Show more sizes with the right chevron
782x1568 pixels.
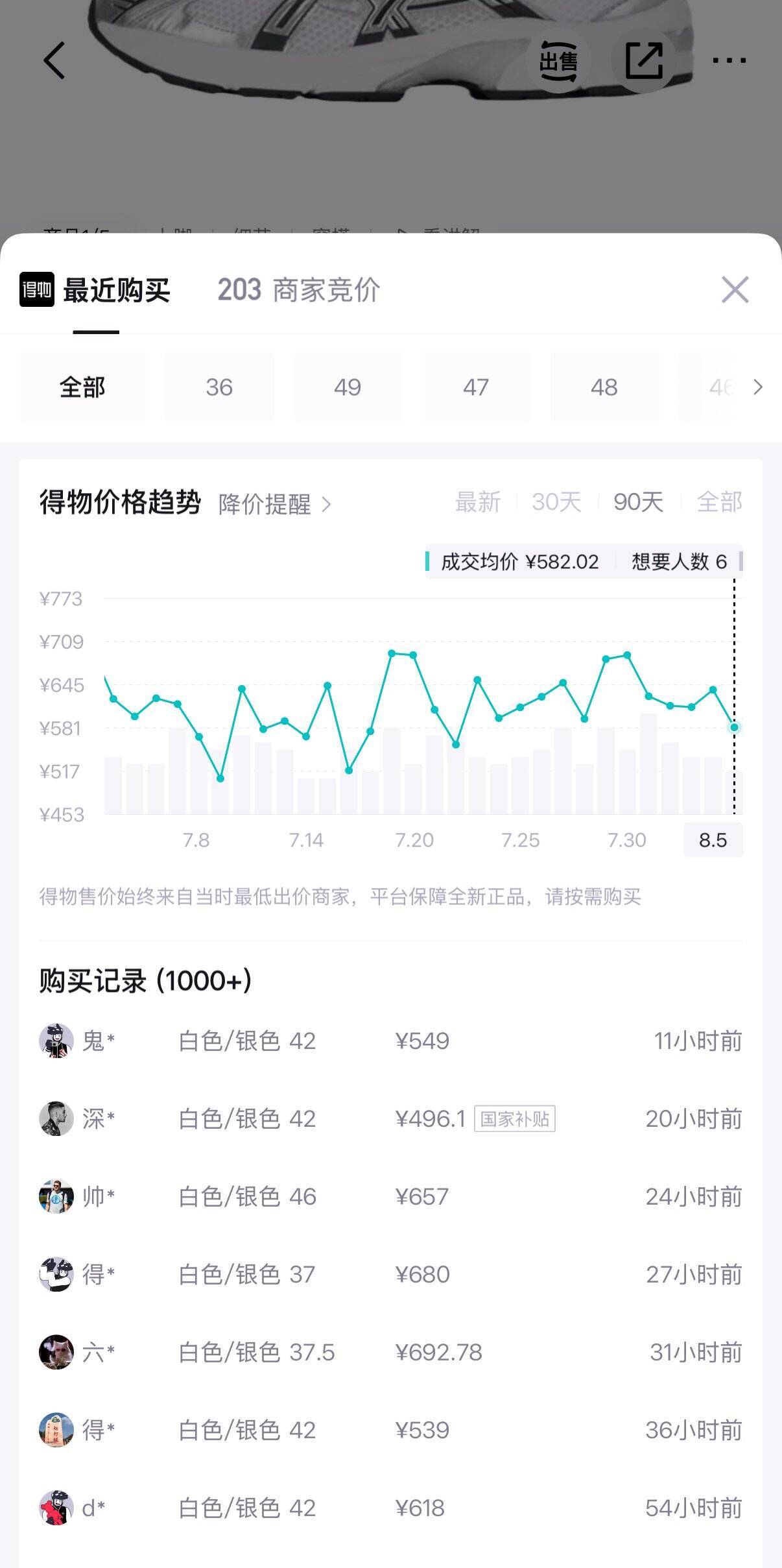pyautogui.click(x=757, y=387)
